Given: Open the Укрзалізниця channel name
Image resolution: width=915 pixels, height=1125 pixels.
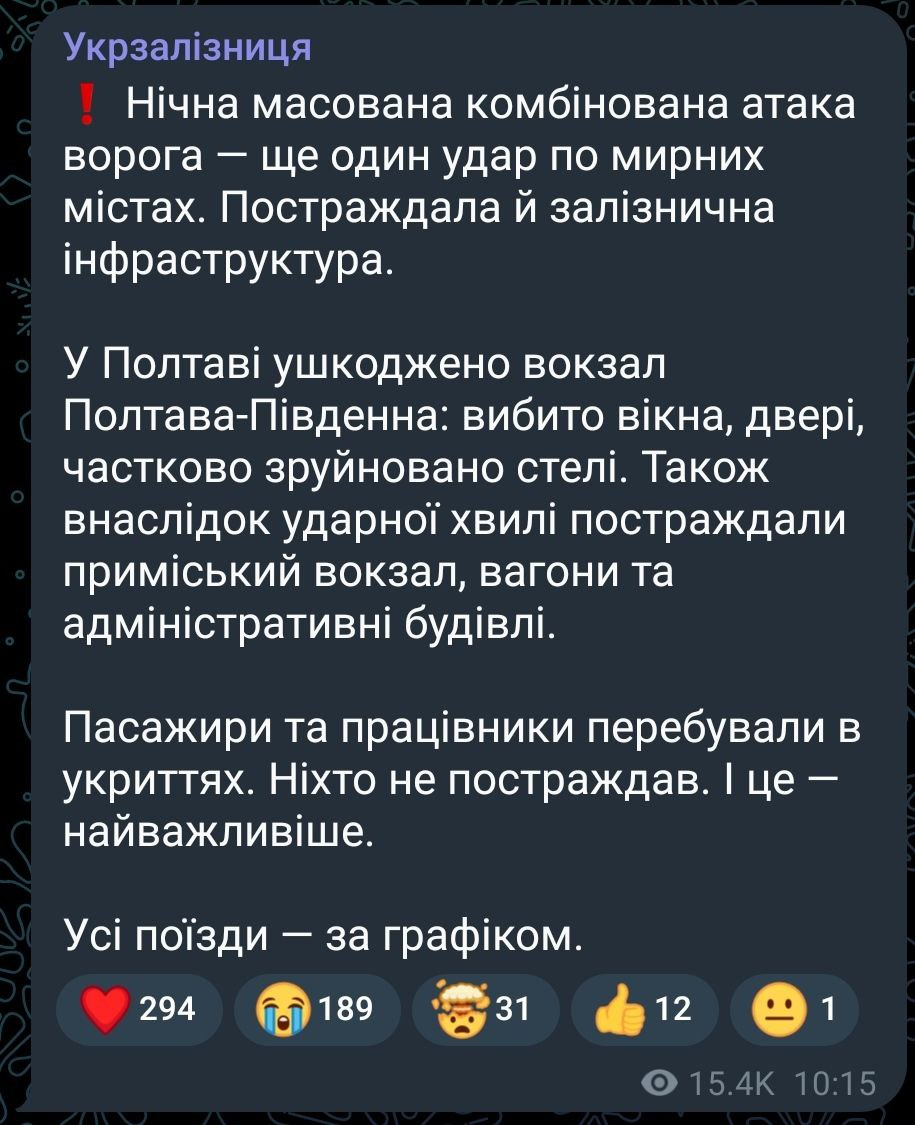Looking at the screenshot, I should [187, 46].
